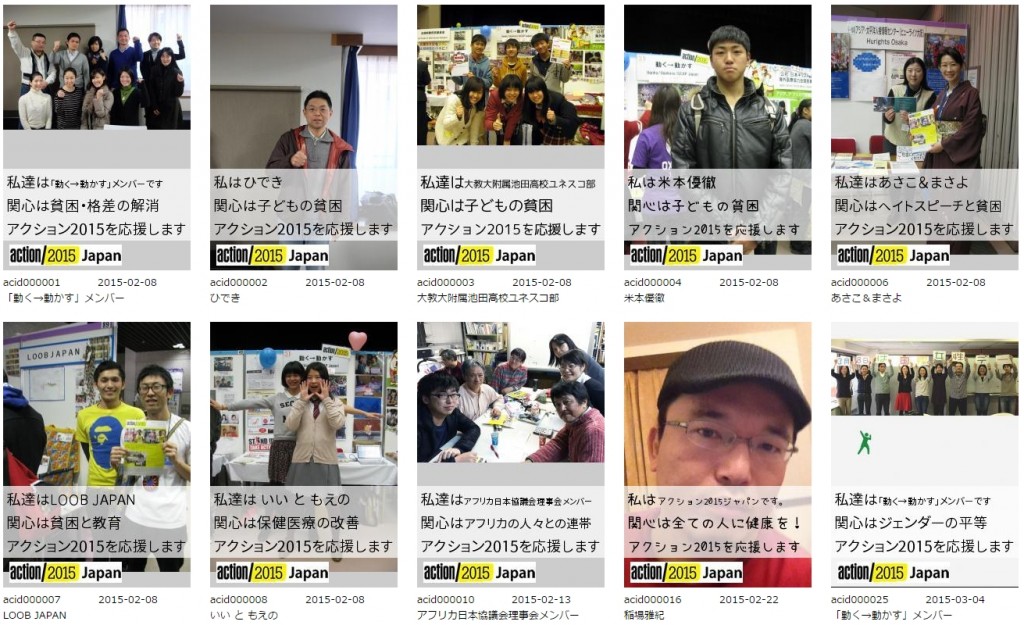
Task: Open photo card acid000025 on gender equality
Action: click(x=924, y=454)
